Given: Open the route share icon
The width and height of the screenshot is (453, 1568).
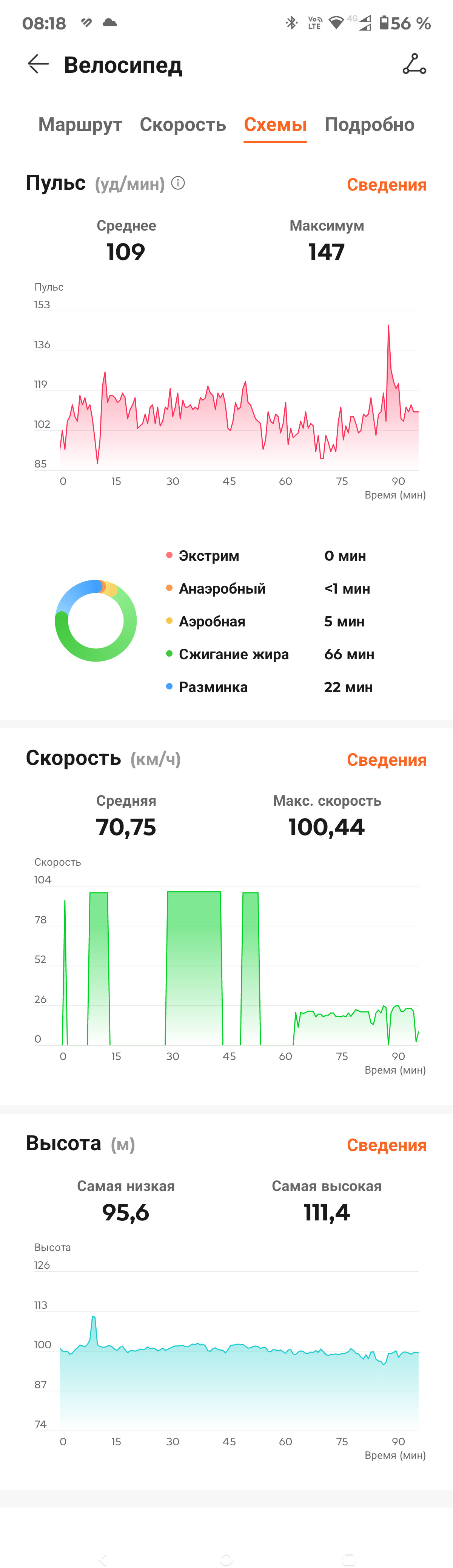Looking at the screenshot, I should [414, 64].
